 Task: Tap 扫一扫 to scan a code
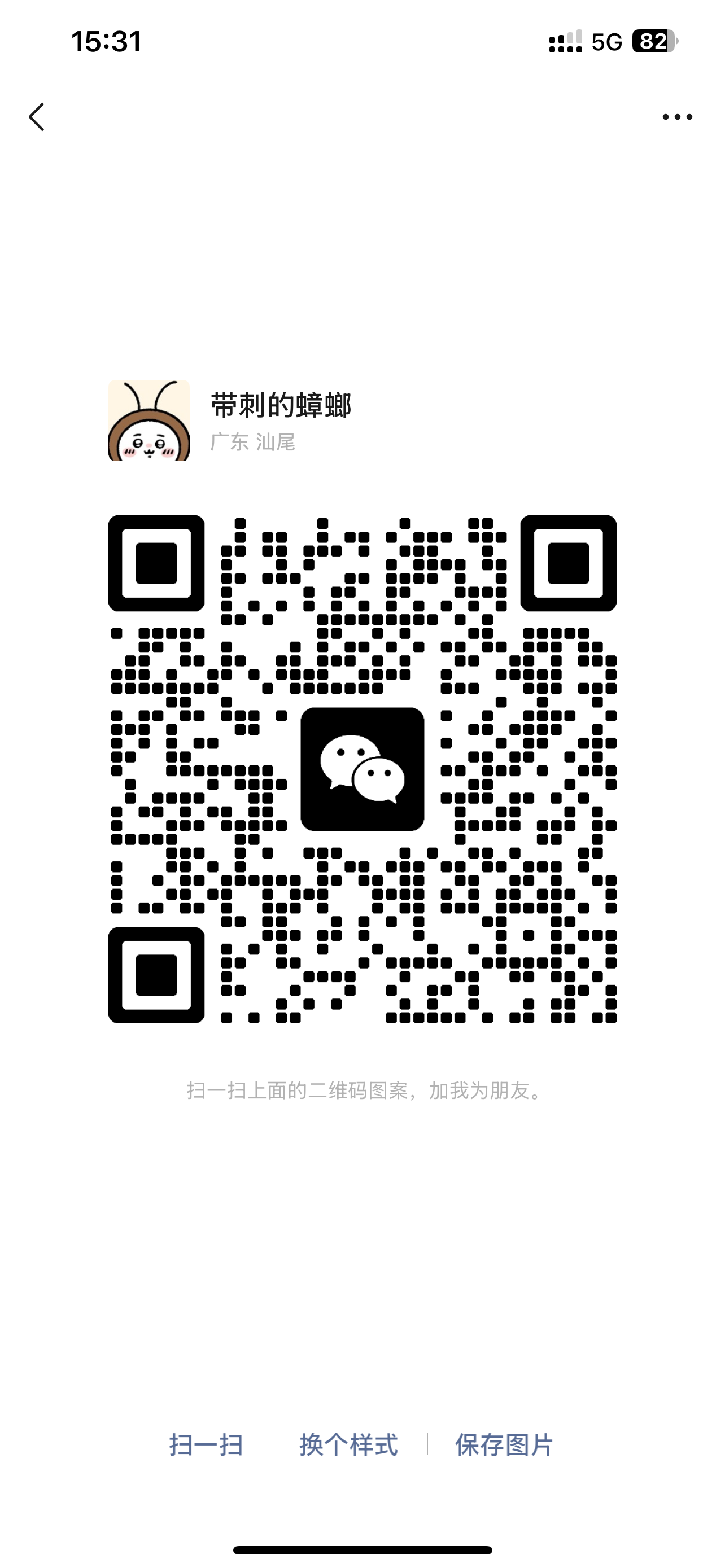click(x=206, y=1445)
